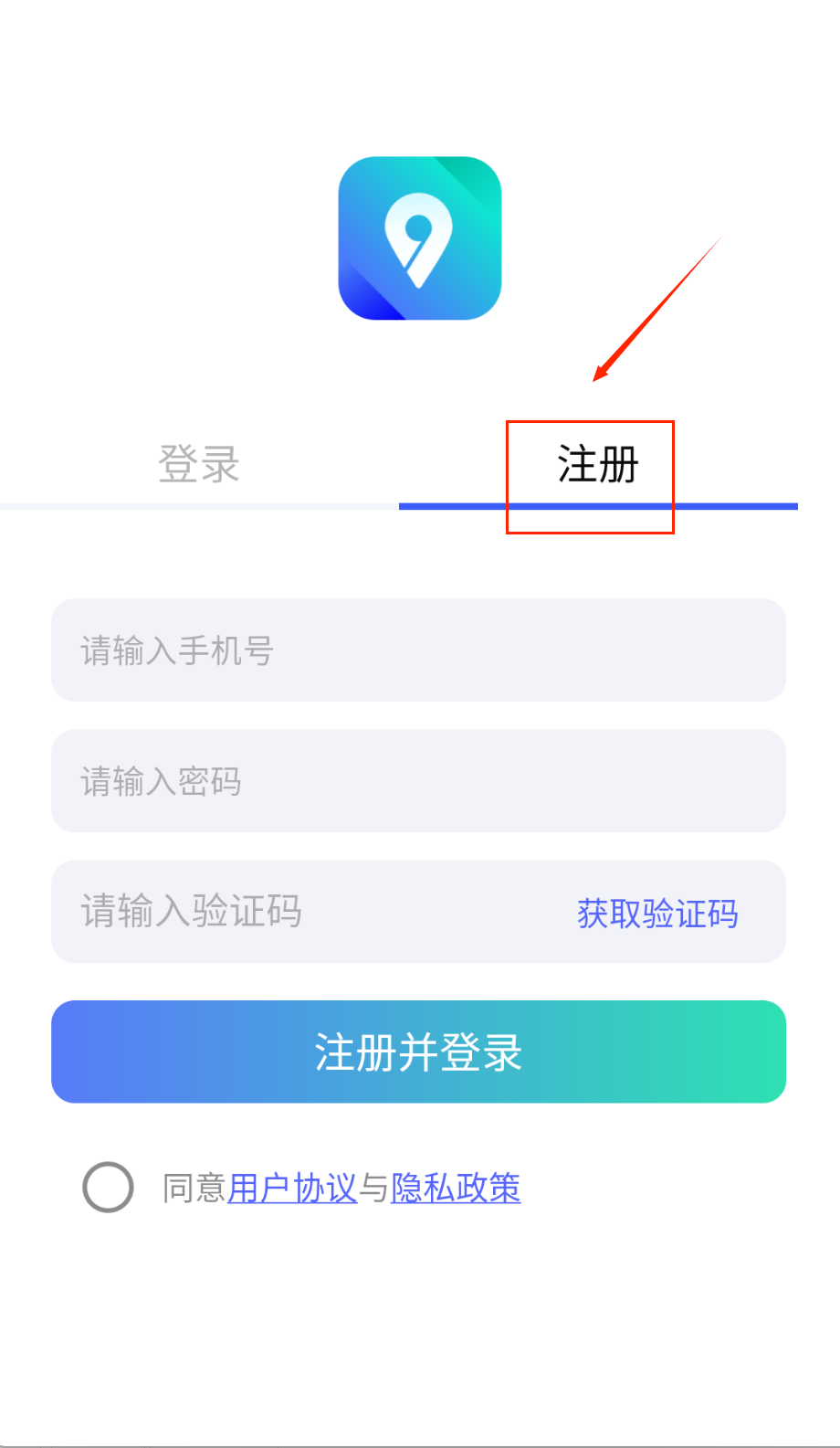Select the 注册 tab

[x=598, y=464]
